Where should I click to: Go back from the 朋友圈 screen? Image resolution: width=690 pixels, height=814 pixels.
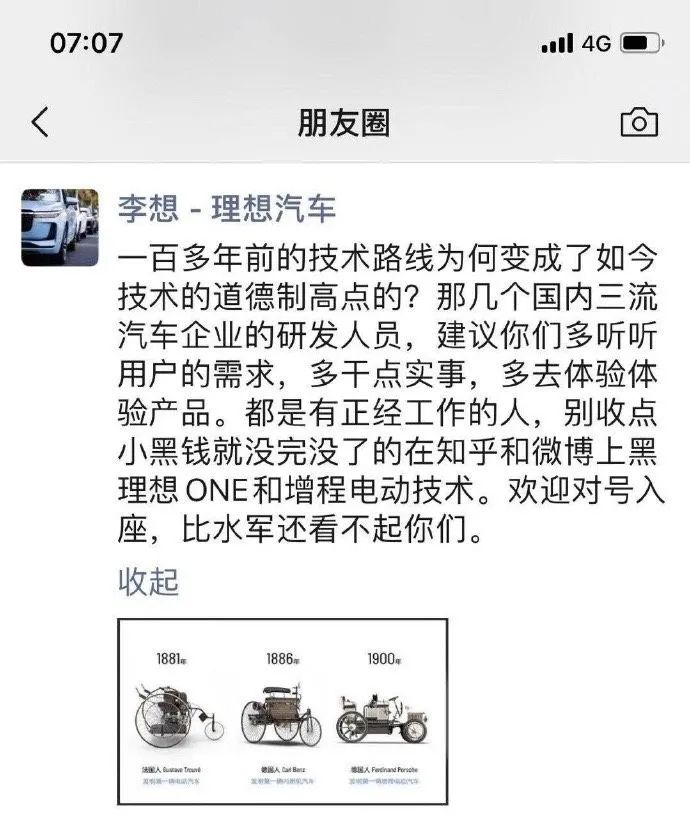[x=40, y=123]
